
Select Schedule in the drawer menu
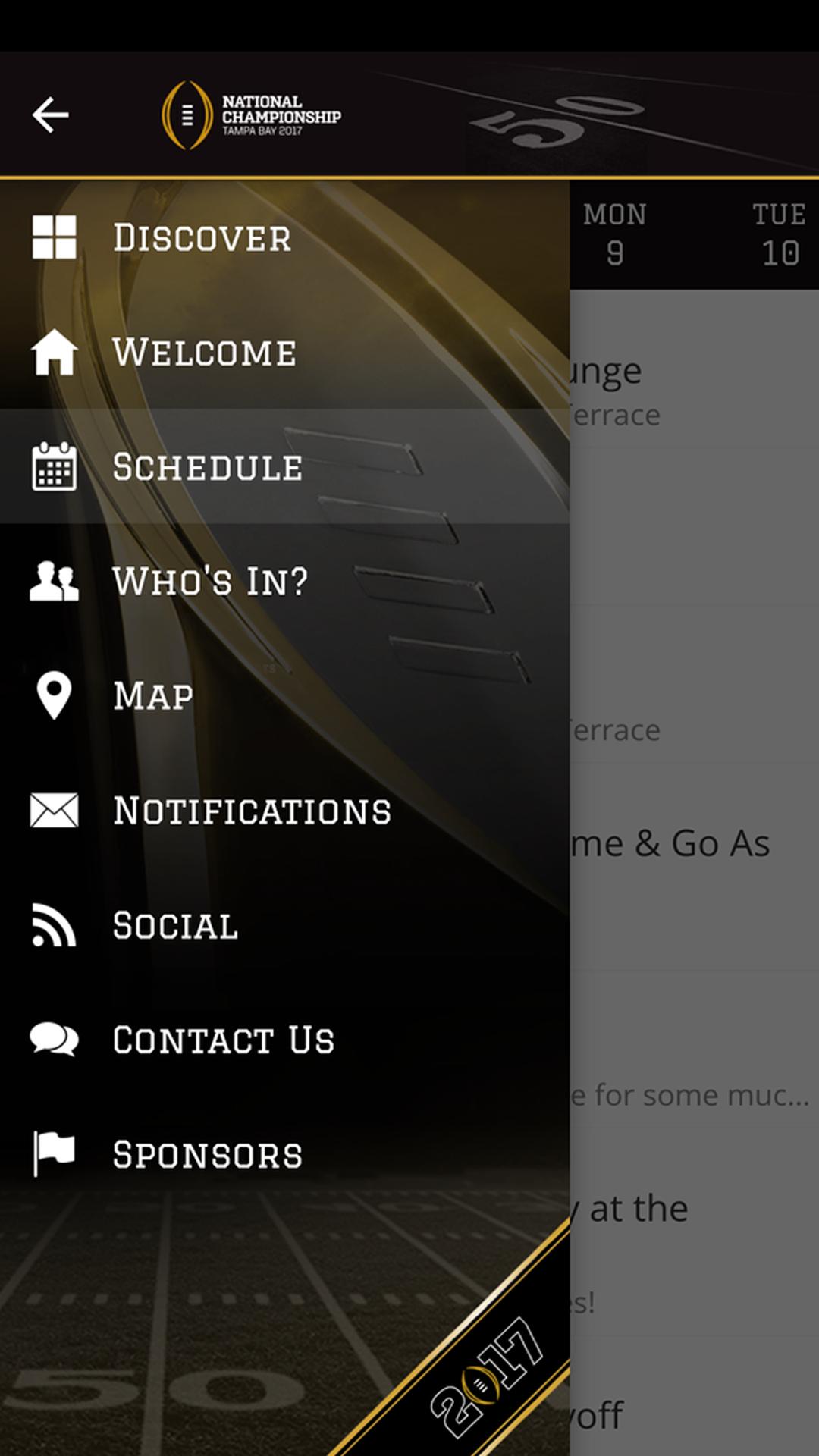click(x=207, y=466)
